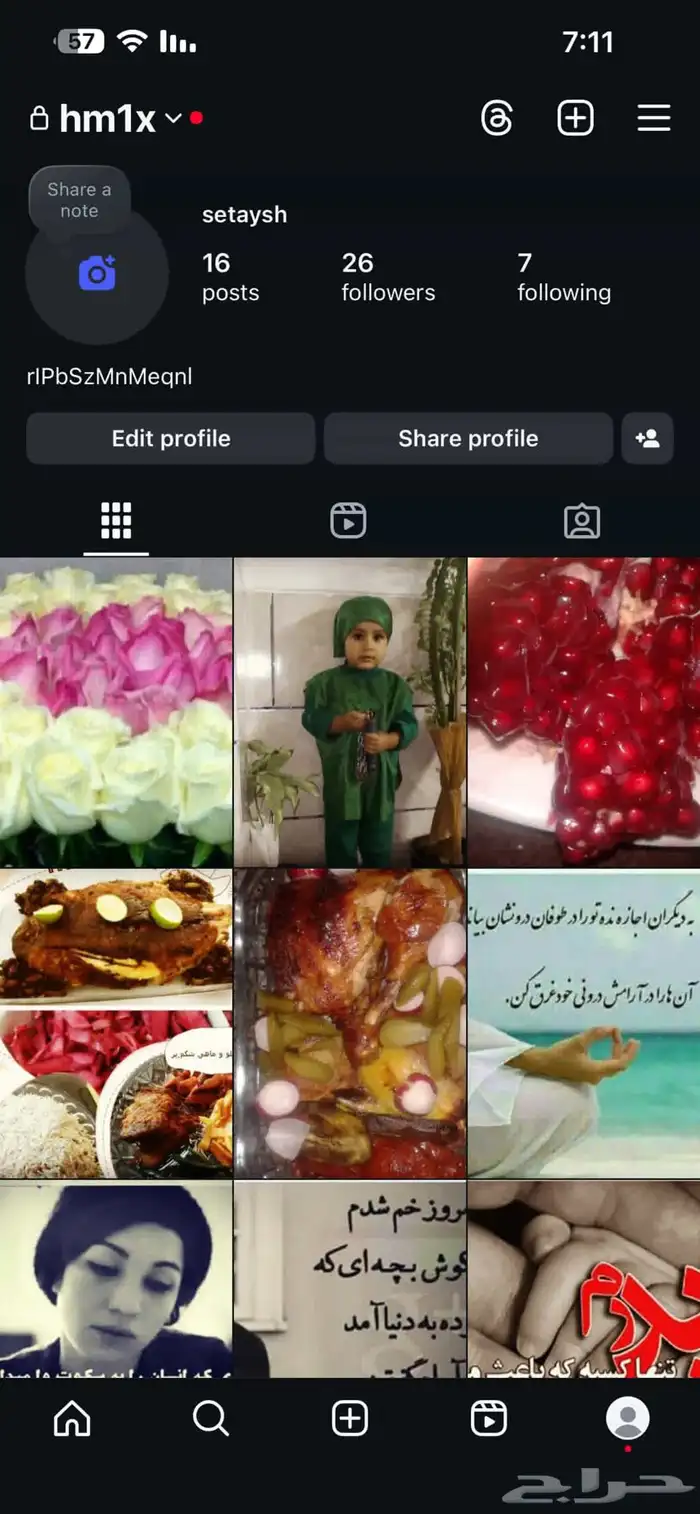Open the hamburger menu

653,118
